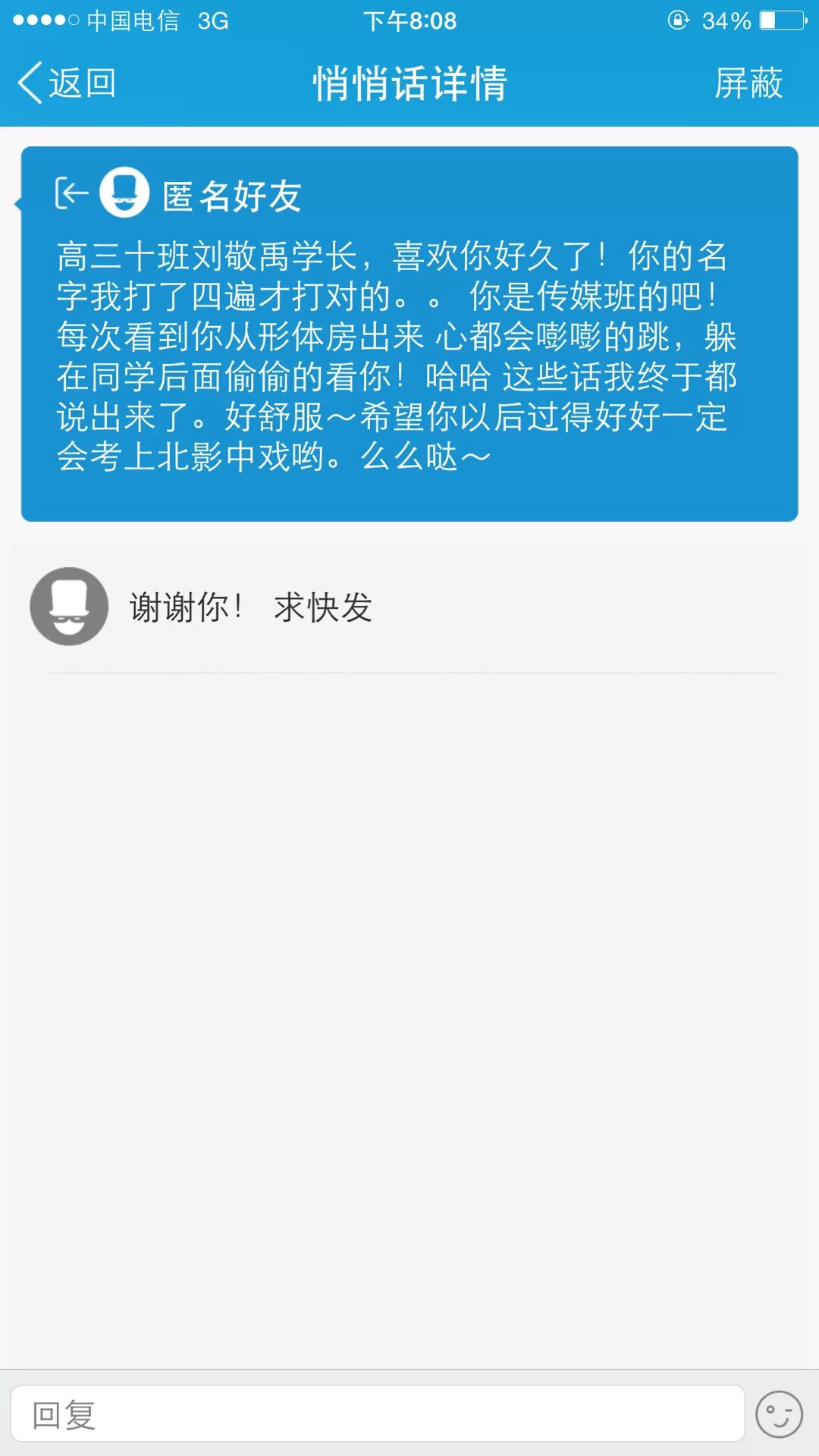
Task: Open the 回复 reply text field
Action: [377, 1414]
